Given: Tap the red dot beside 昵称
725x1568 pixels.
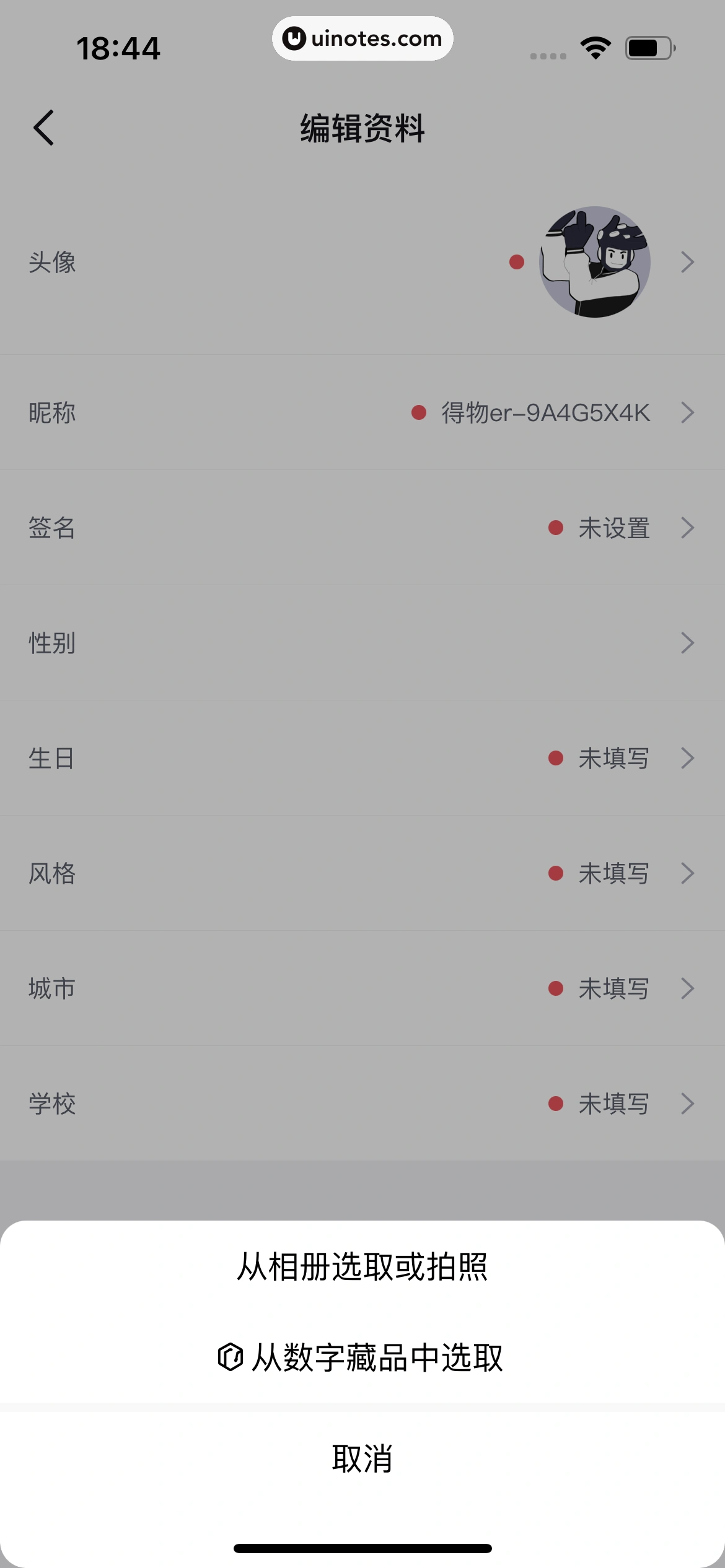Looking at the screenshot, I should [418, 412].
